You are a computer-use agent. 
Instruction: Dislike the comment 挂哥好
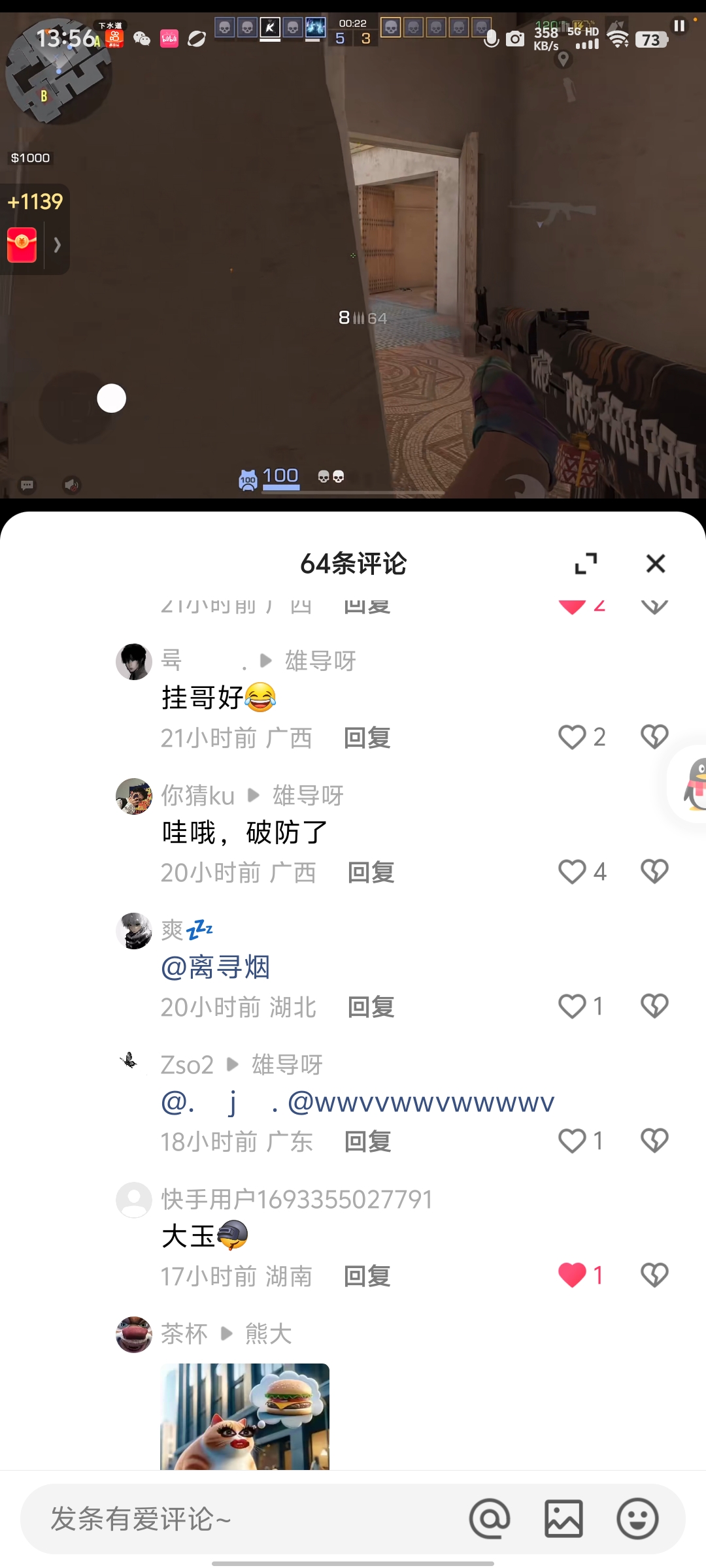654,738
